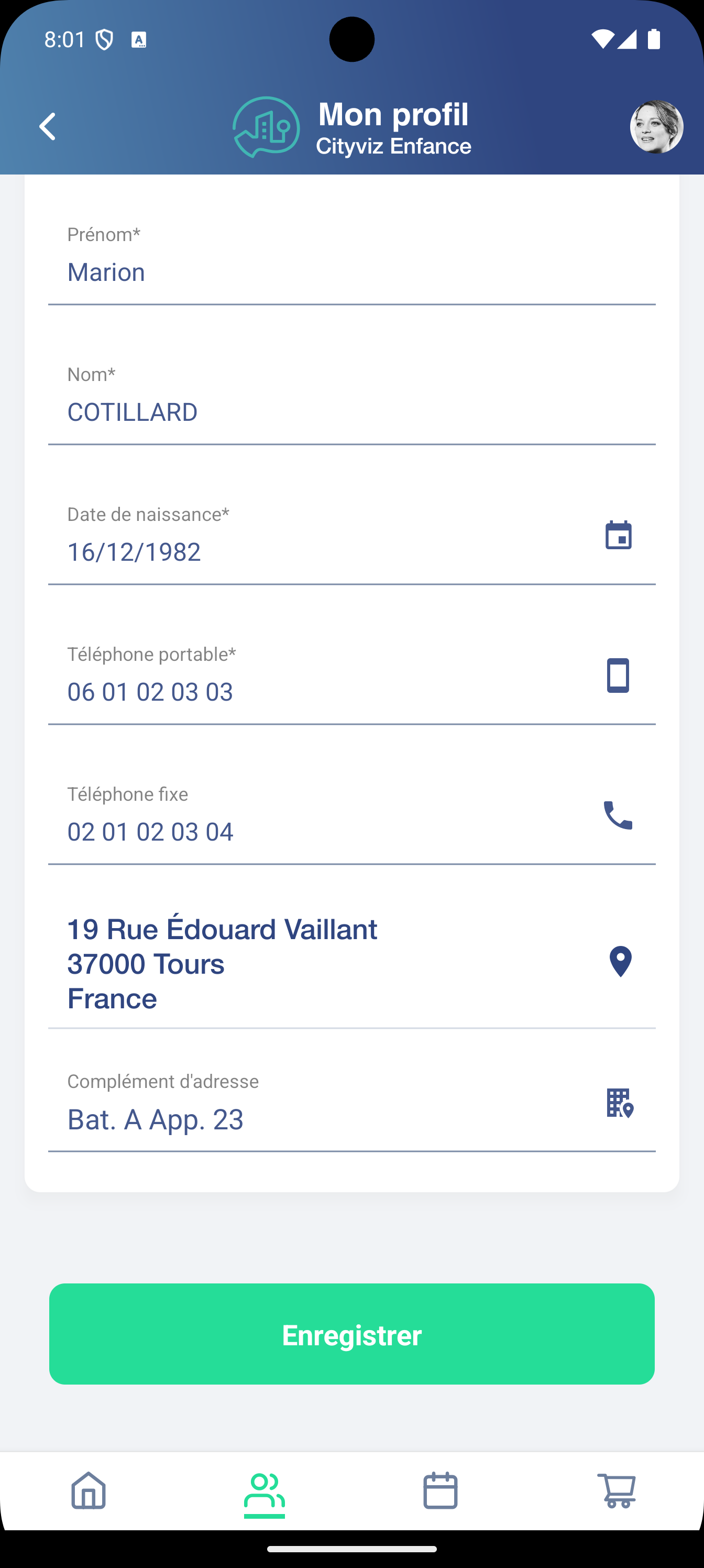Viewport: 704px width, 1568px height.
Task: Switch to the home tab
Action: [x=89, y=1490]
